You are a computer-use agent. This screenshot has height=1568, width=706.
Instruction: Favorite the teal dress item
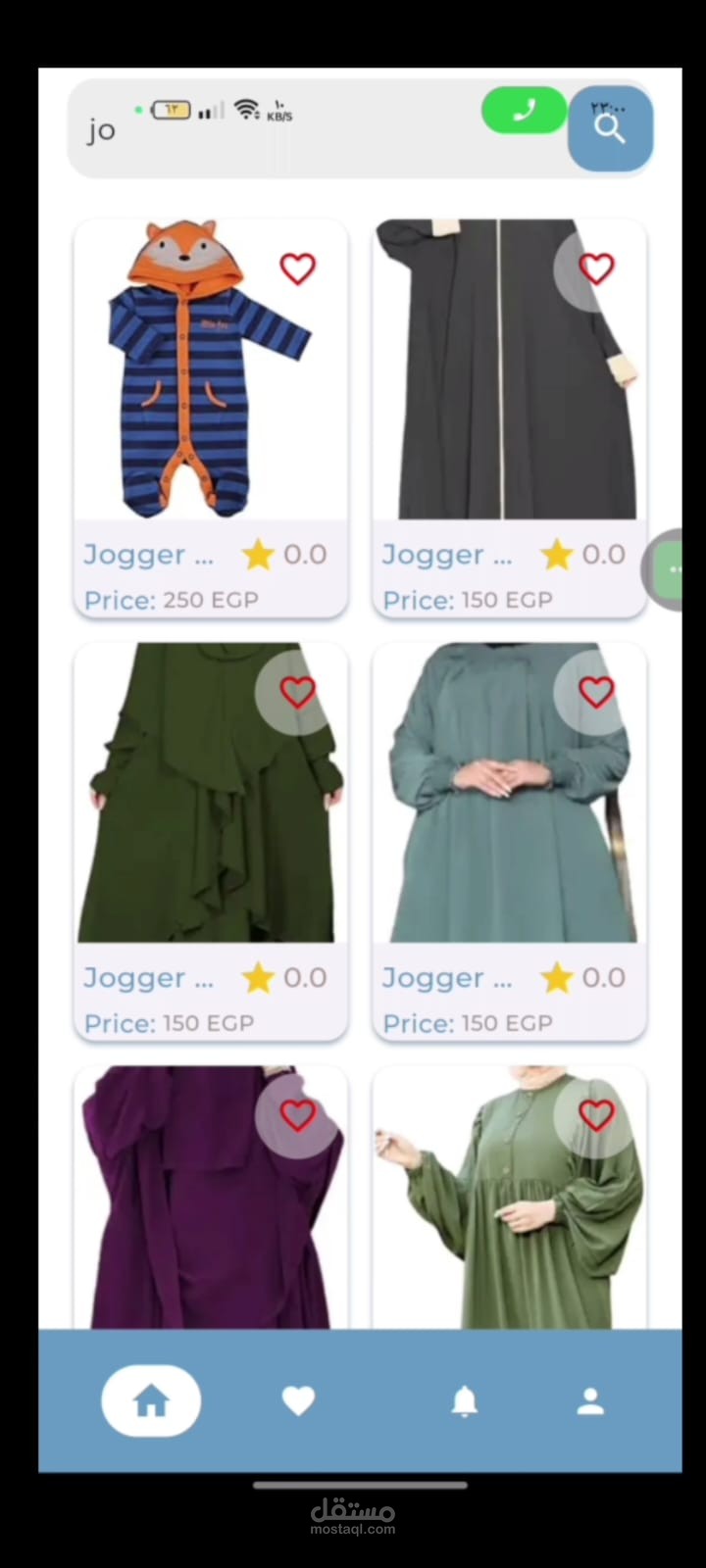point(596,692)
